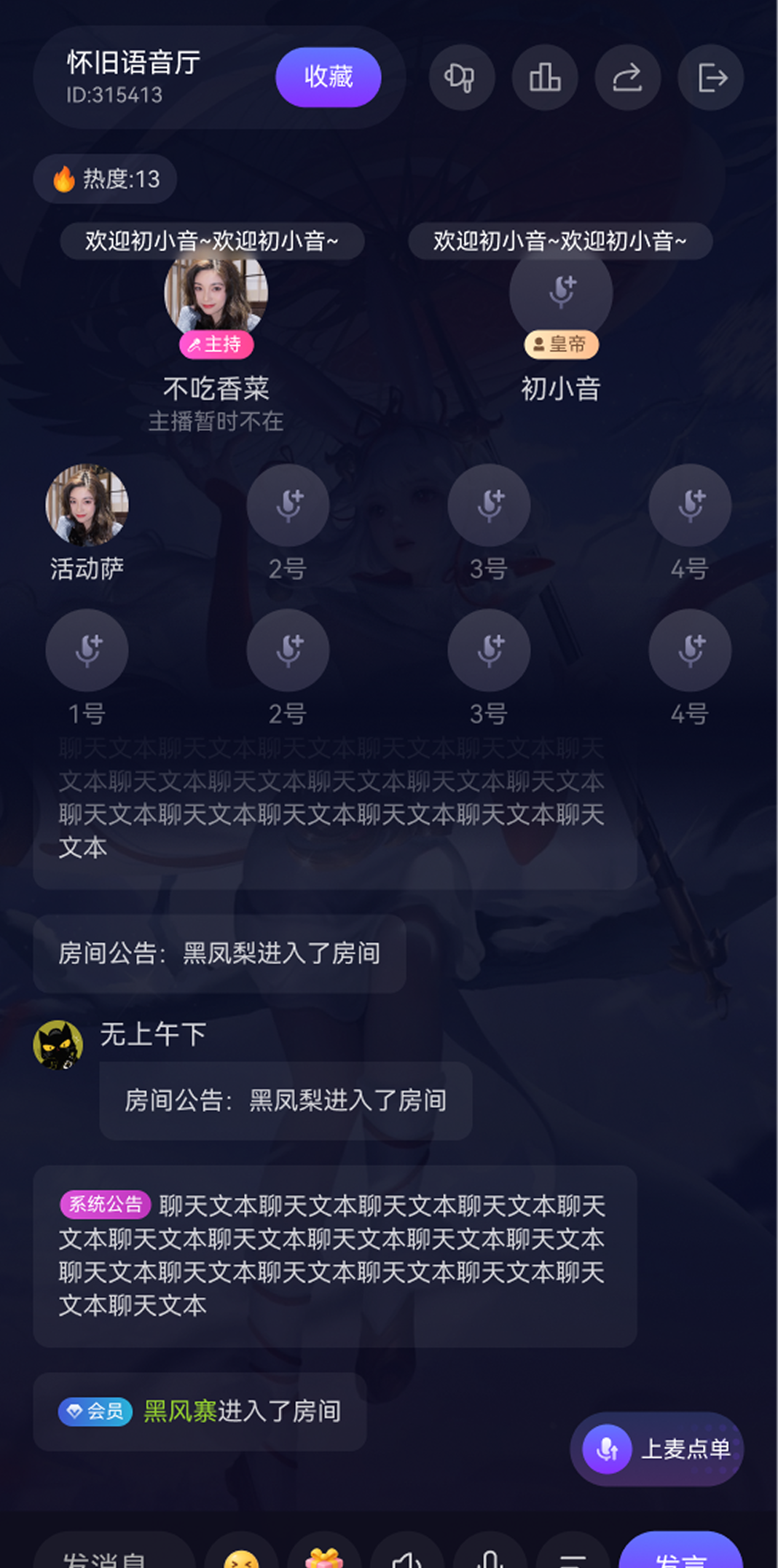Take seat 3号 in the top row
The width and height of the screenshot is (778, 1568).
(x=489, y=505)
